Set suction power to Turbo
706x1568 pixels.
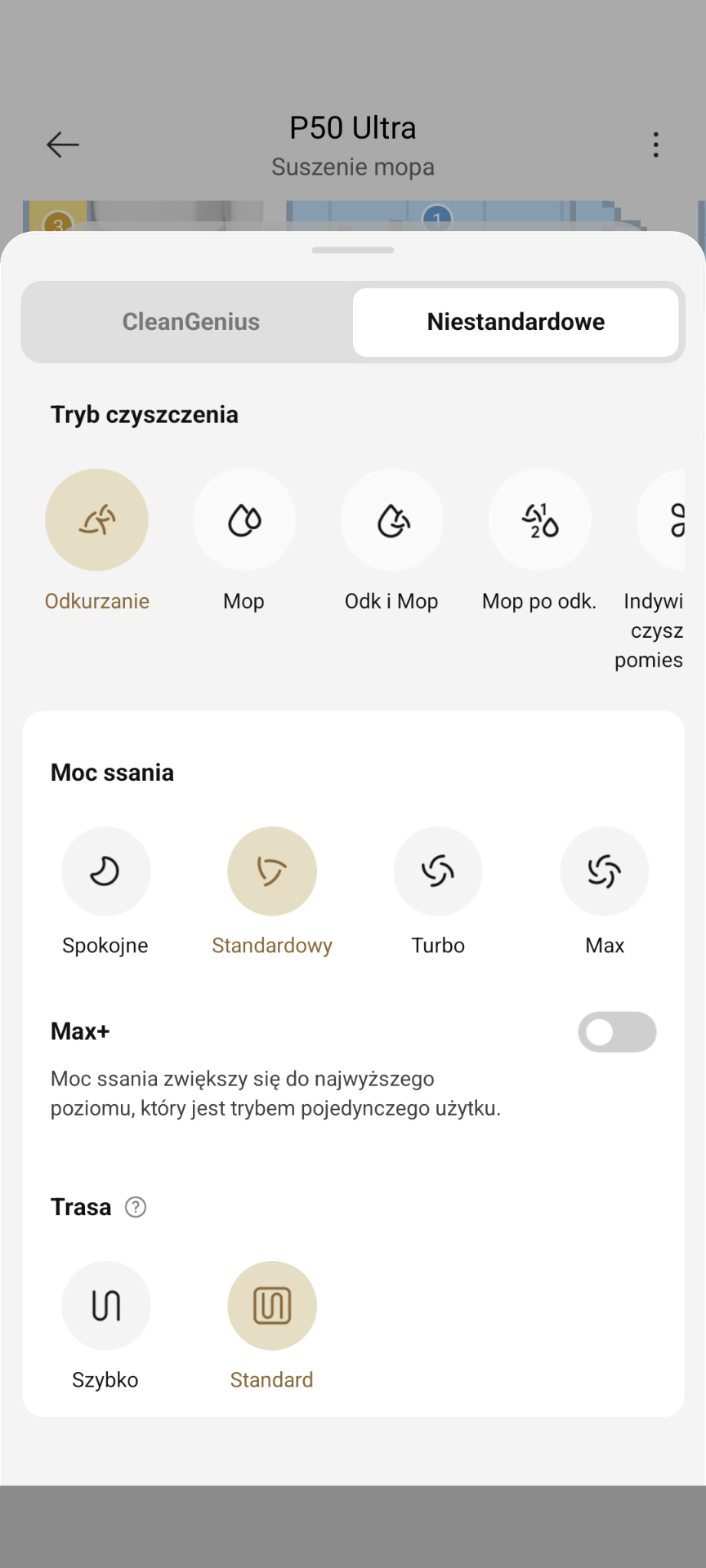tap(438, 871)
